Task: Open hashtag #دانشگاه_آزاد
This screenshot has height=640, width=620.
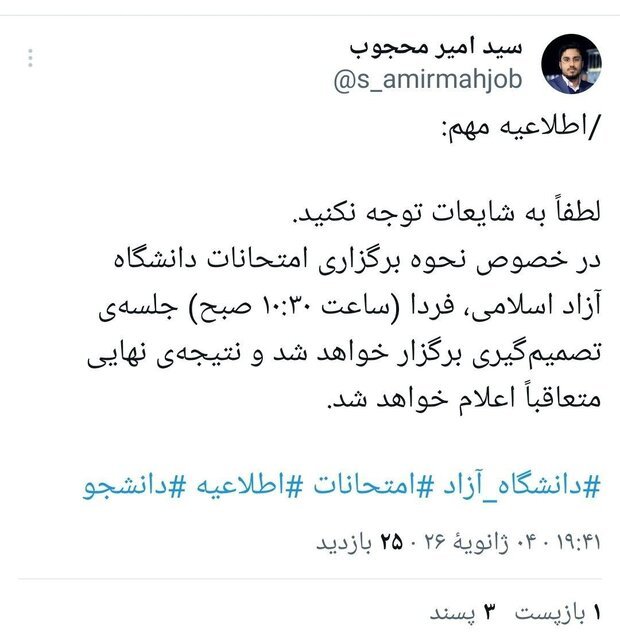Action: [517, 485]
